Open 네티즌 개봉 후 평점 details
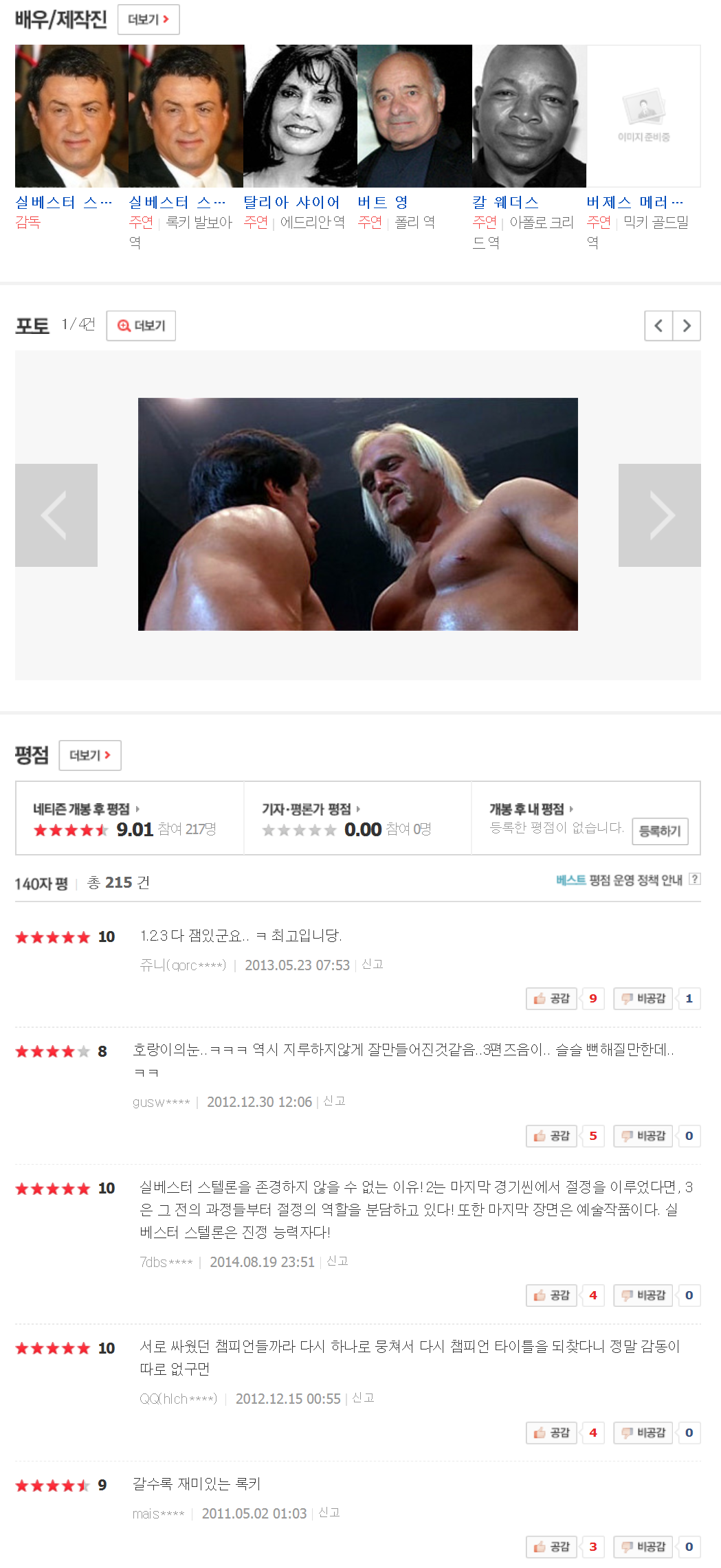 (x=86, y=809)
